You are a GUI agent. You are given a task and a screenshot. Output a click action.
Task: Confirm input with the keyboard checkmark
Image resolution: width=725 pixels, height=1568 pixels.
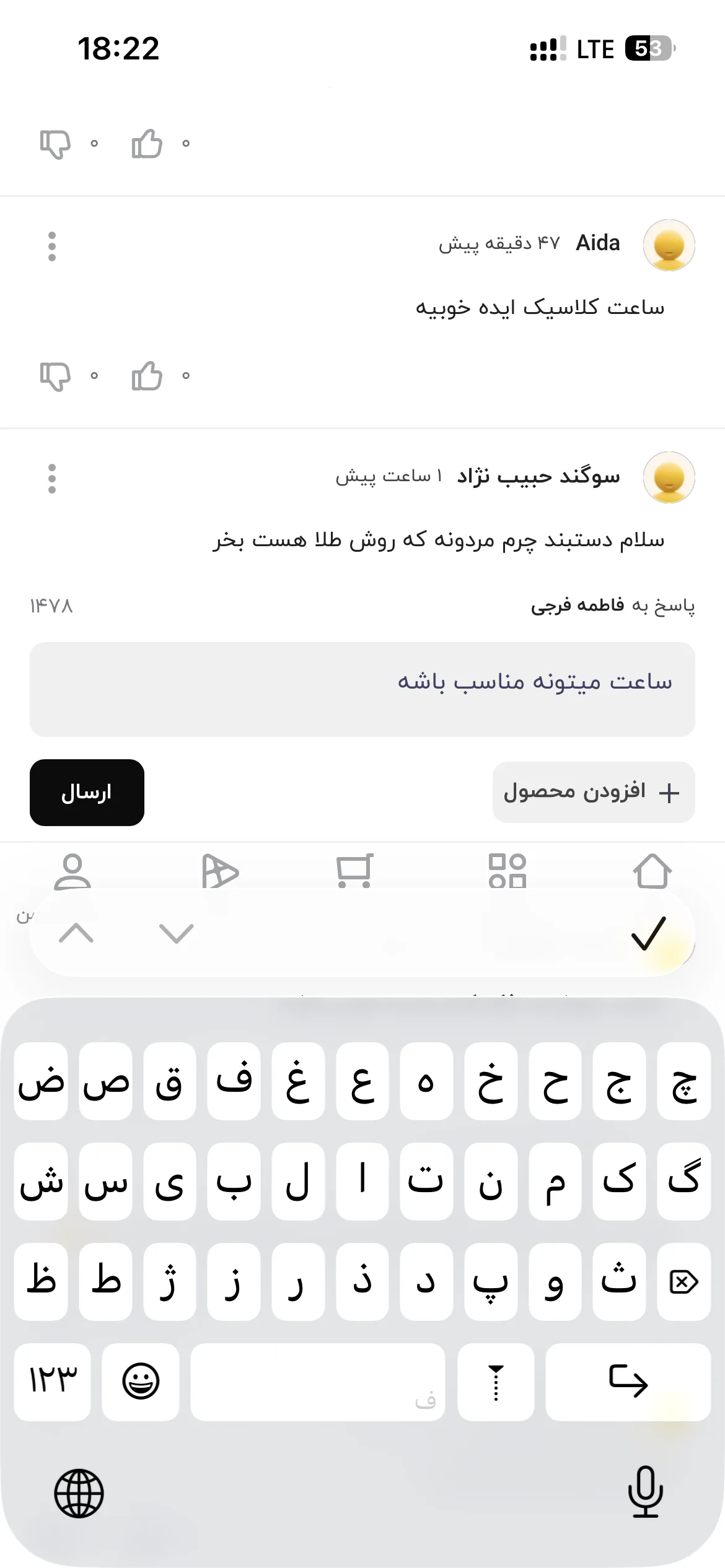pos(649,933)
